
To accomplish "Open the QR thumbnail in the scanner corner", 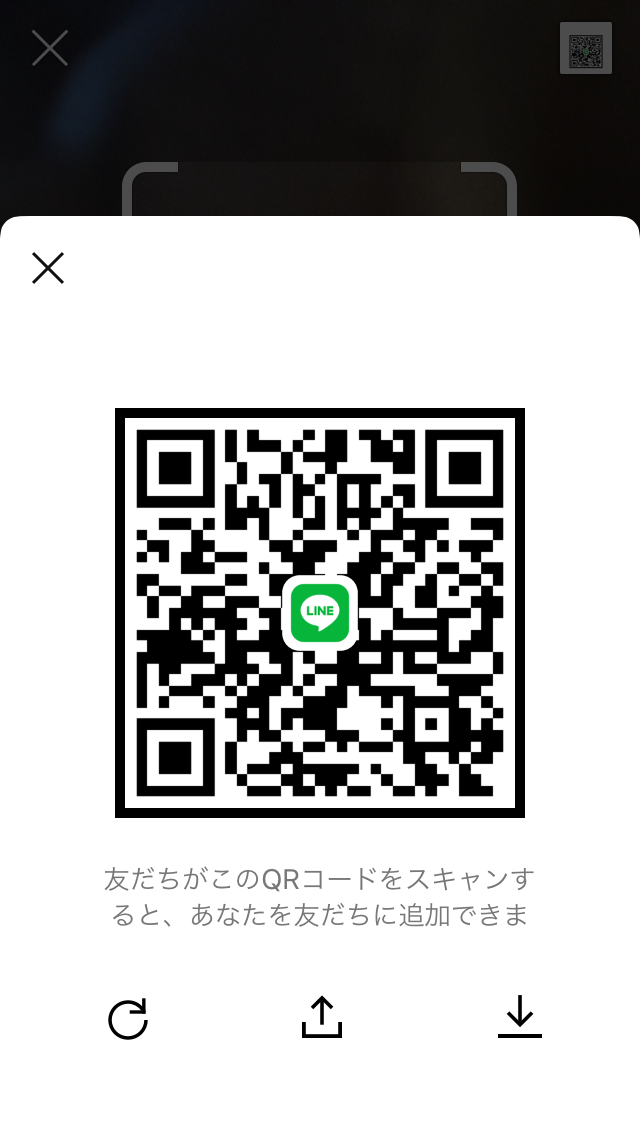I will (x=585, y=48).
